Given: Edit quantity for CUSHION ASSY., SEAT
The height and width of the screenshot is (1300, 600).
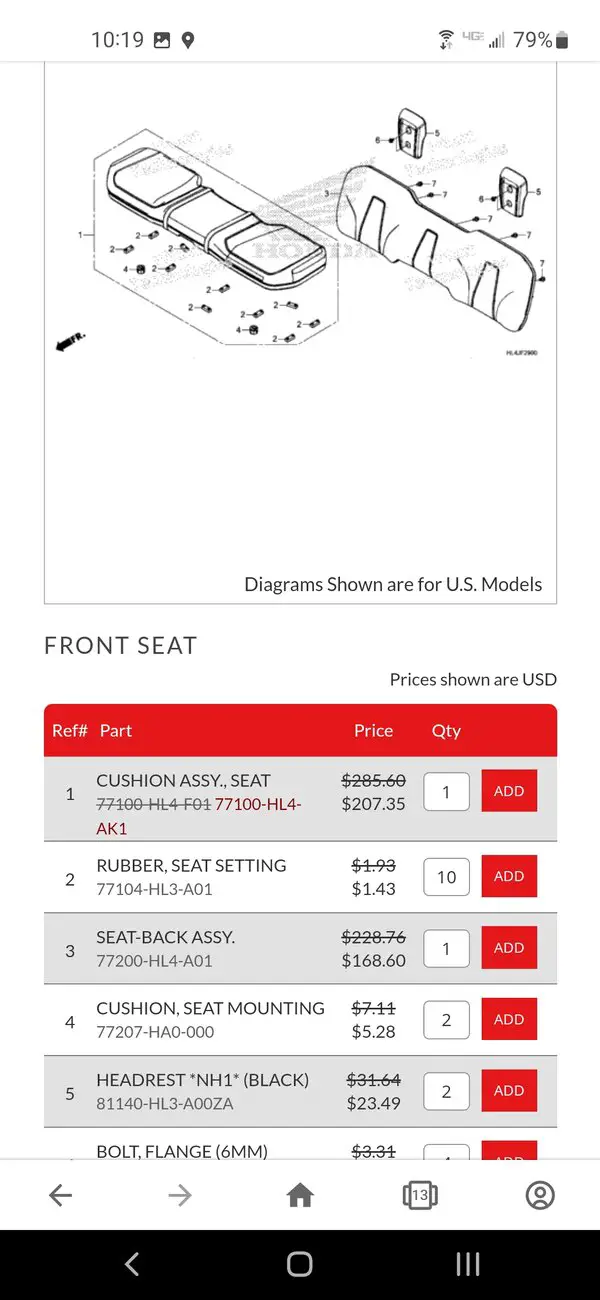Looking at the screenshot, I should (446, 792).
